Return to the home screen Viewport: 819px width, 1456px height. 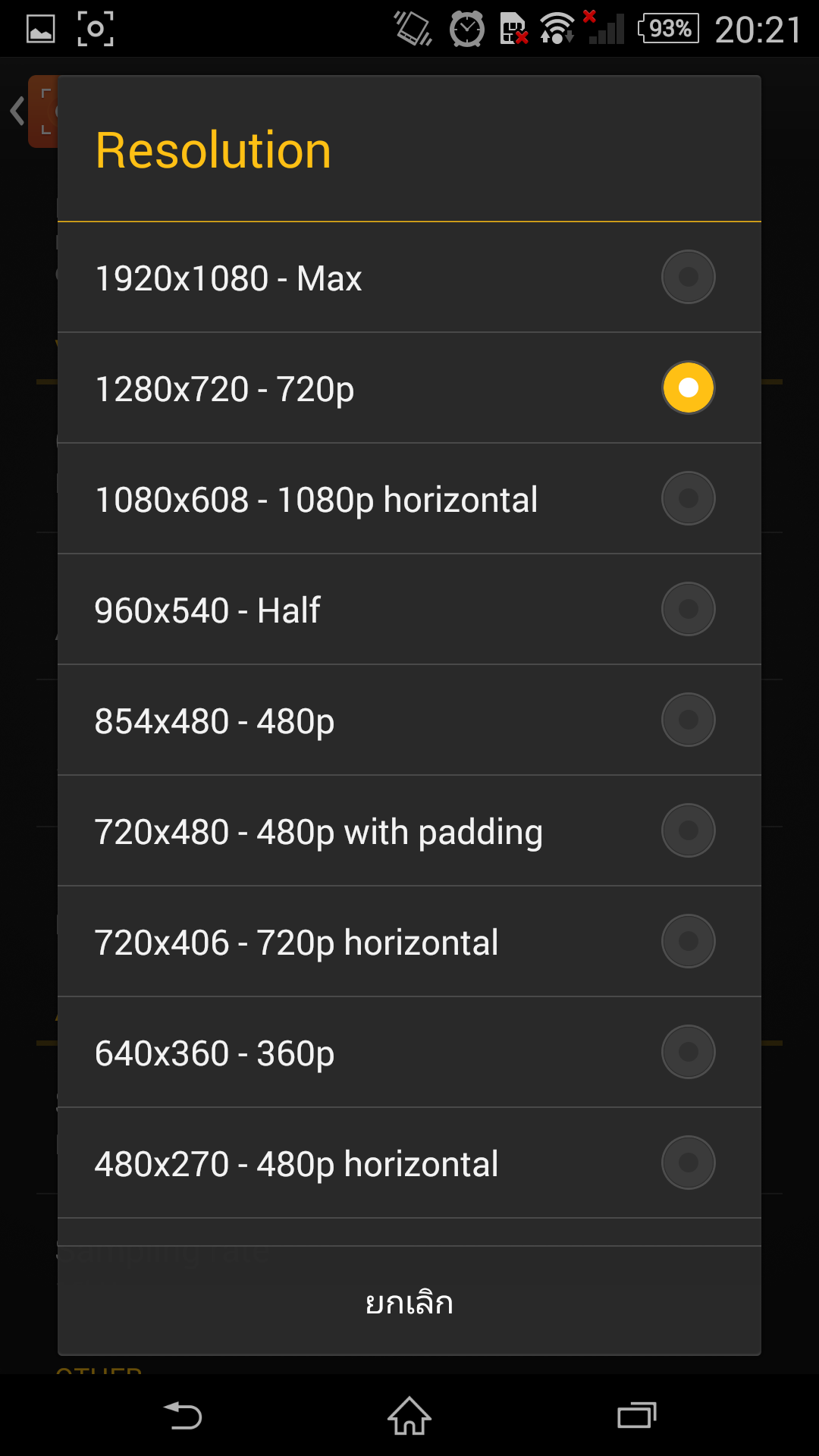click(x=409, y=1416)
